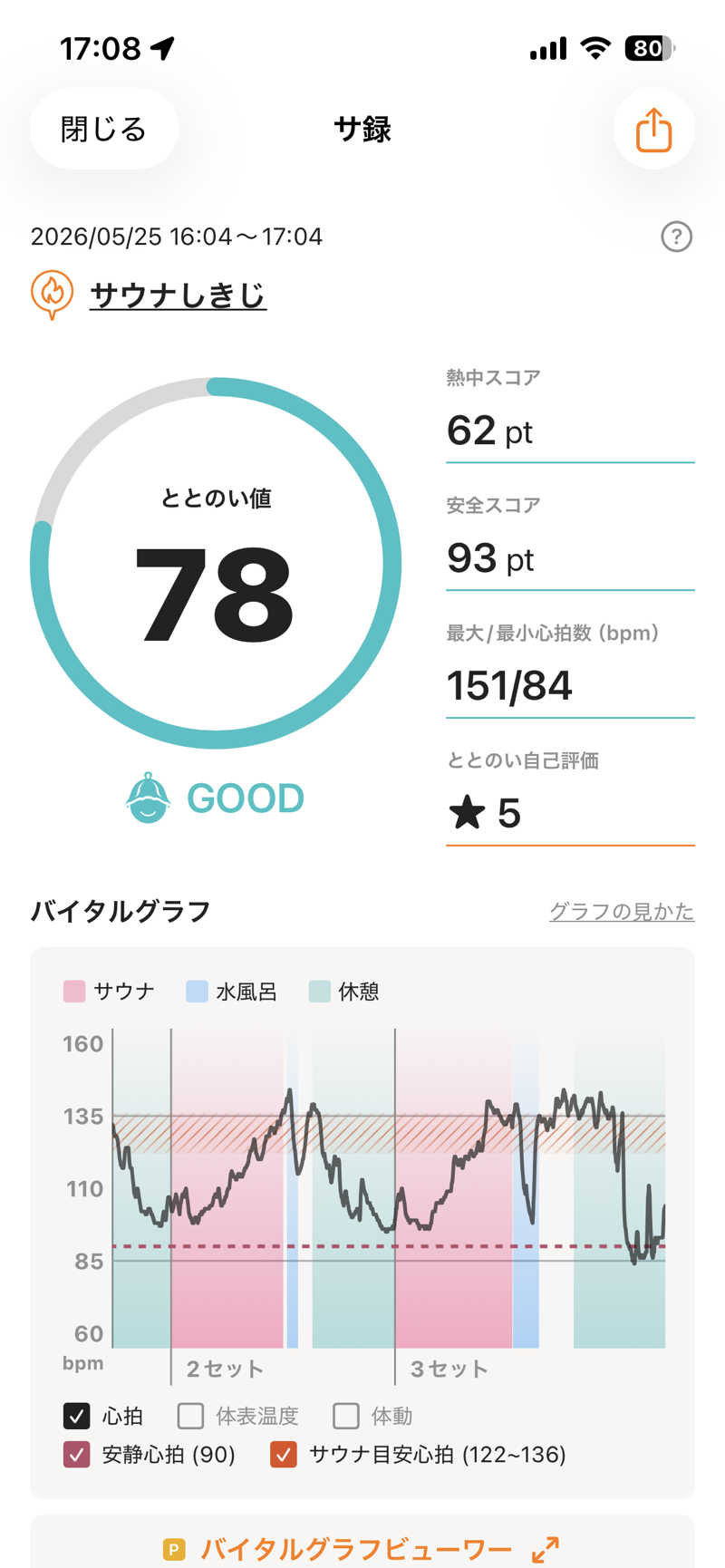Screen dimensions: 725x1568
Task: Uncheck the 心拍 checkbox
Action: click(77, 1416)
